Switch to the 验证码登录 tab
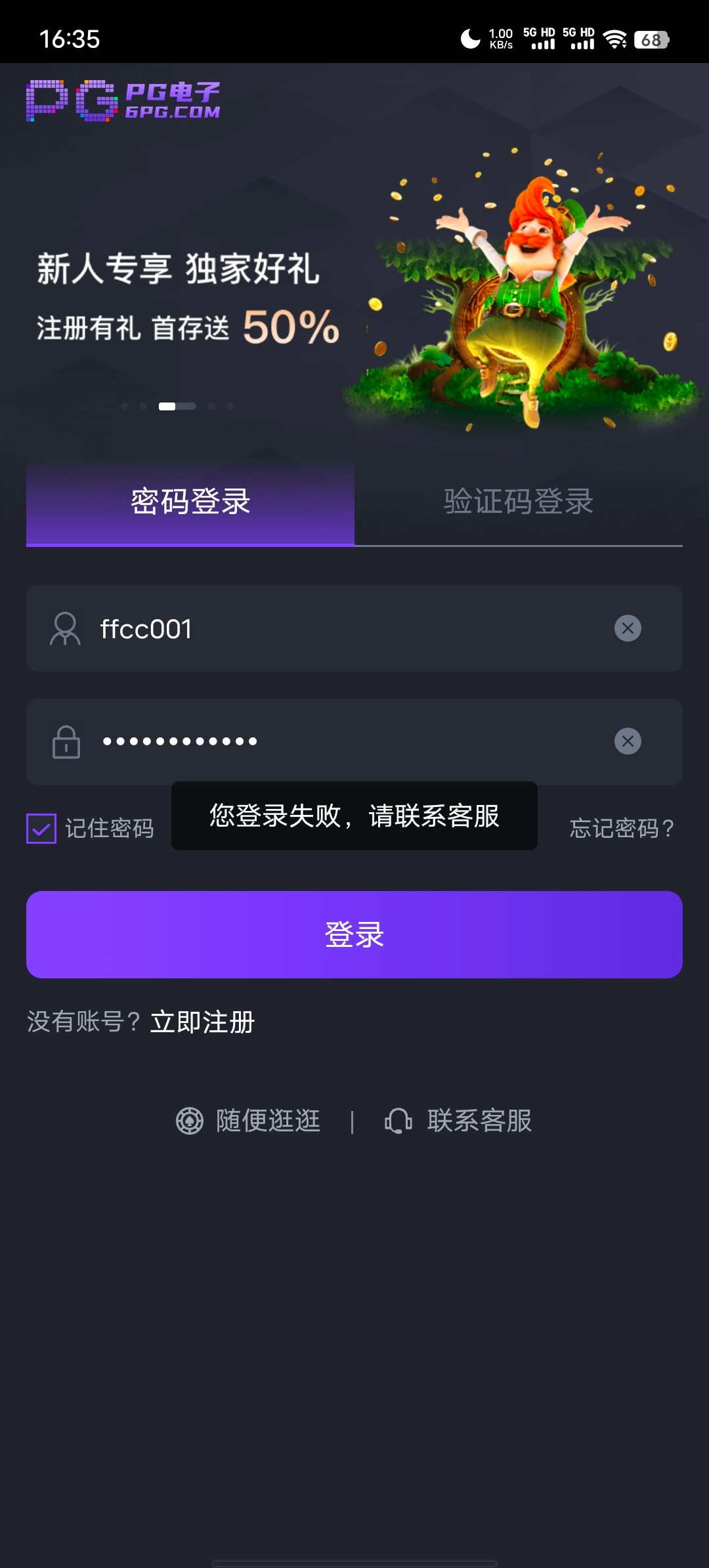Screen dimensions: 709x1568 pos(519,502)
